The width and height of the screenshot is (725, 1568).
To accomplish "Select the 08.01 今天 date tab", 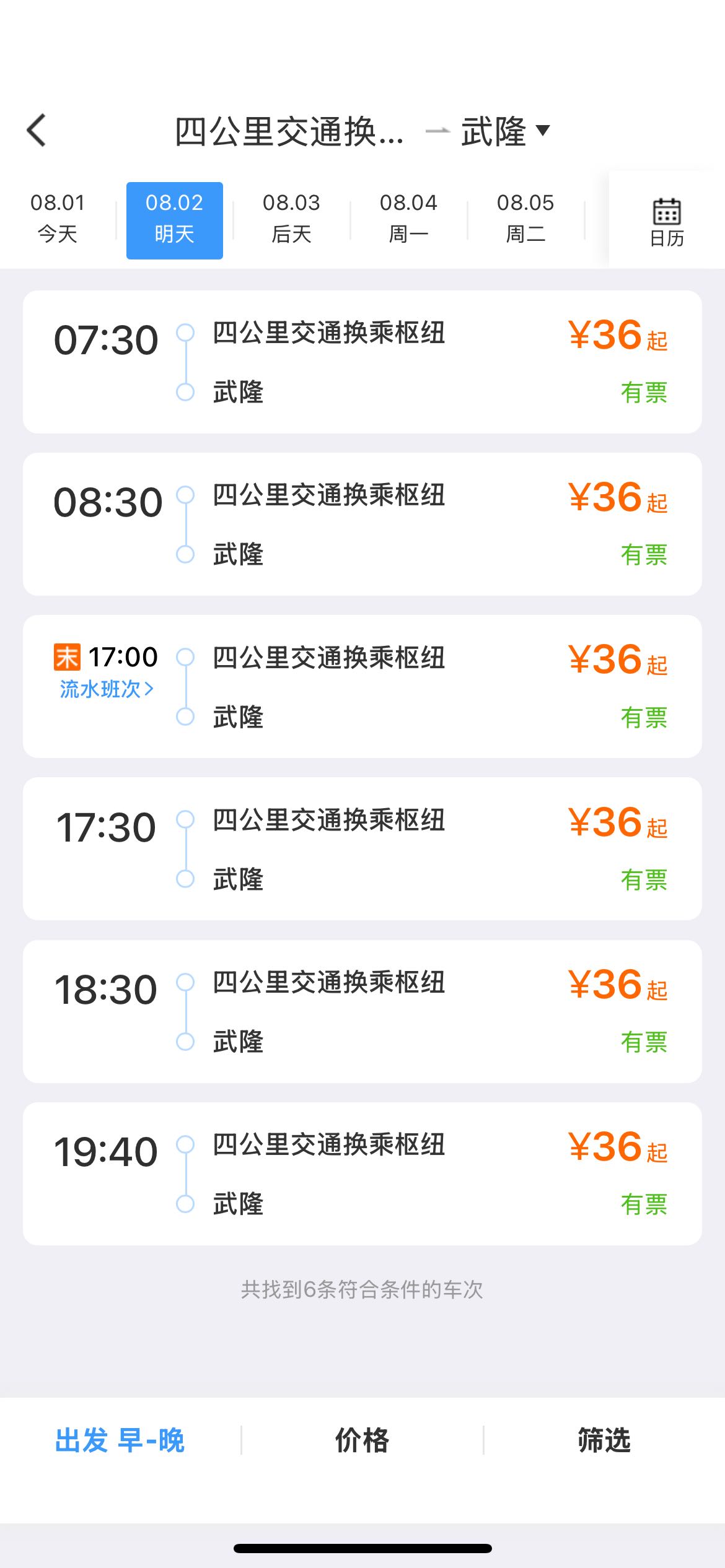I will [x=58, y=219].
